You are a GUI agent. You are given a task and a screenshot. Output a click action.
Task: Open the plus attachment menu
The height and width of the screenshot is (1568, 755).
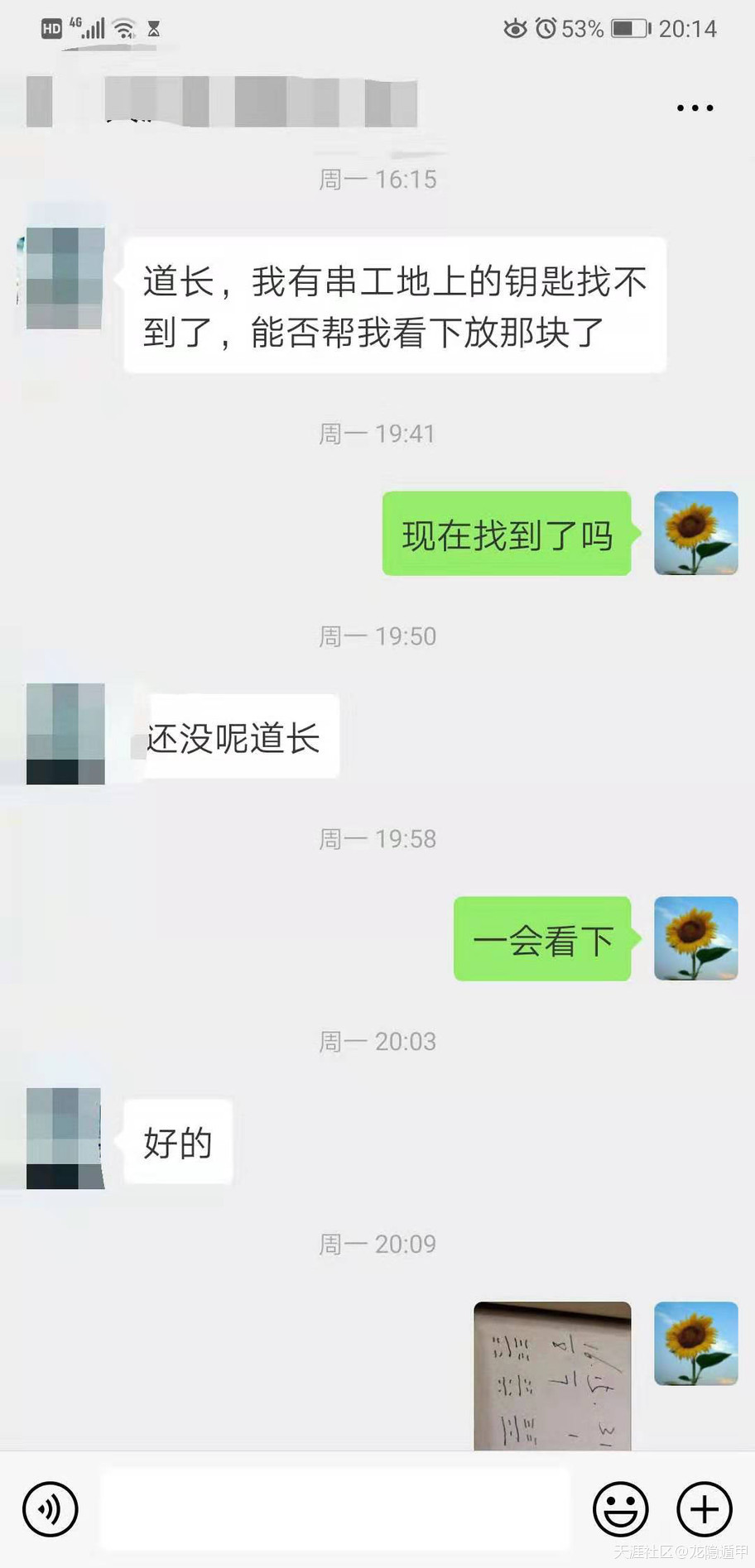tap(705, 1508)
